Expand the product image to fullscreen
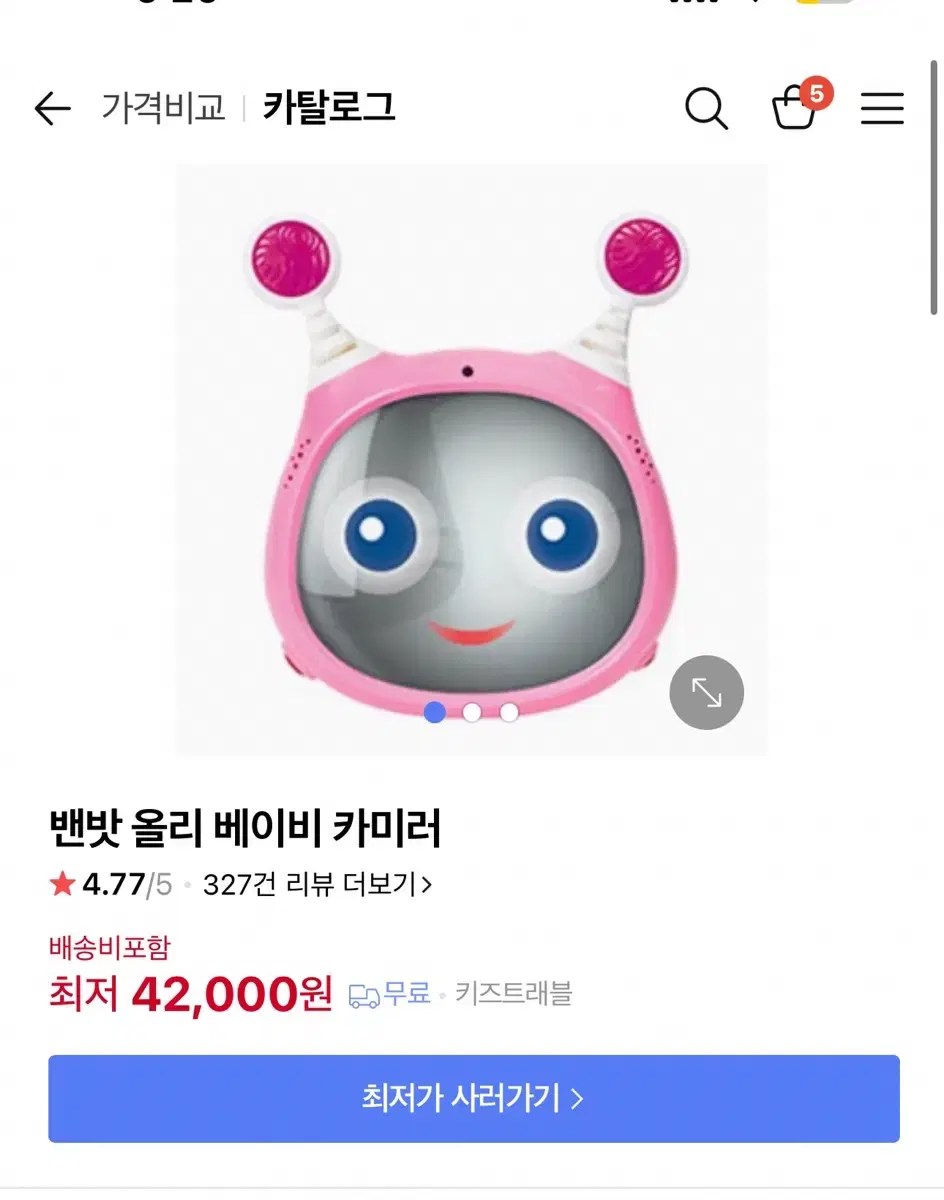This screenshot has height=1200, width=944. point(706,692)
